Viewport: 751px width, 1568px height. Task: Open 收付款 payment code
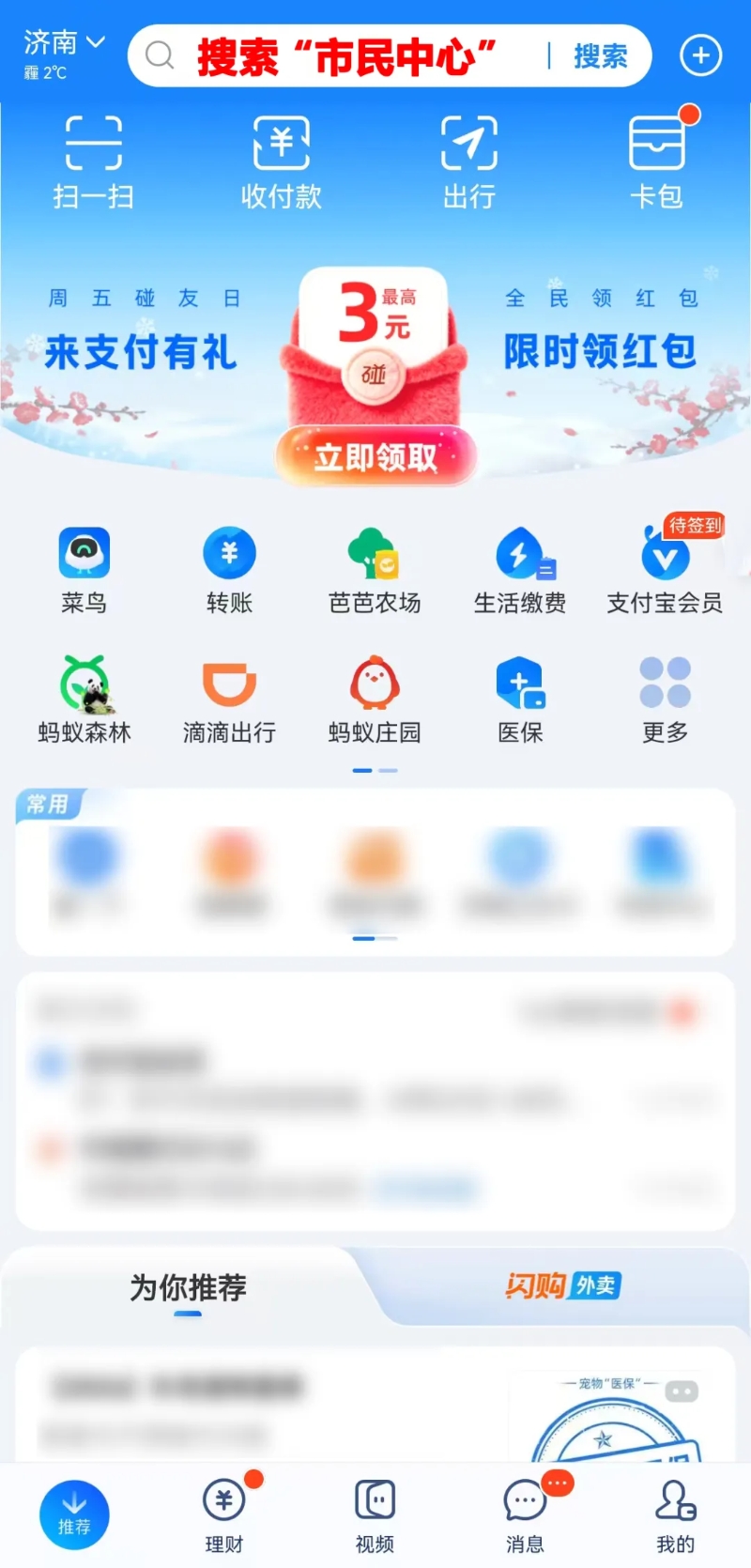pos(282,161)
